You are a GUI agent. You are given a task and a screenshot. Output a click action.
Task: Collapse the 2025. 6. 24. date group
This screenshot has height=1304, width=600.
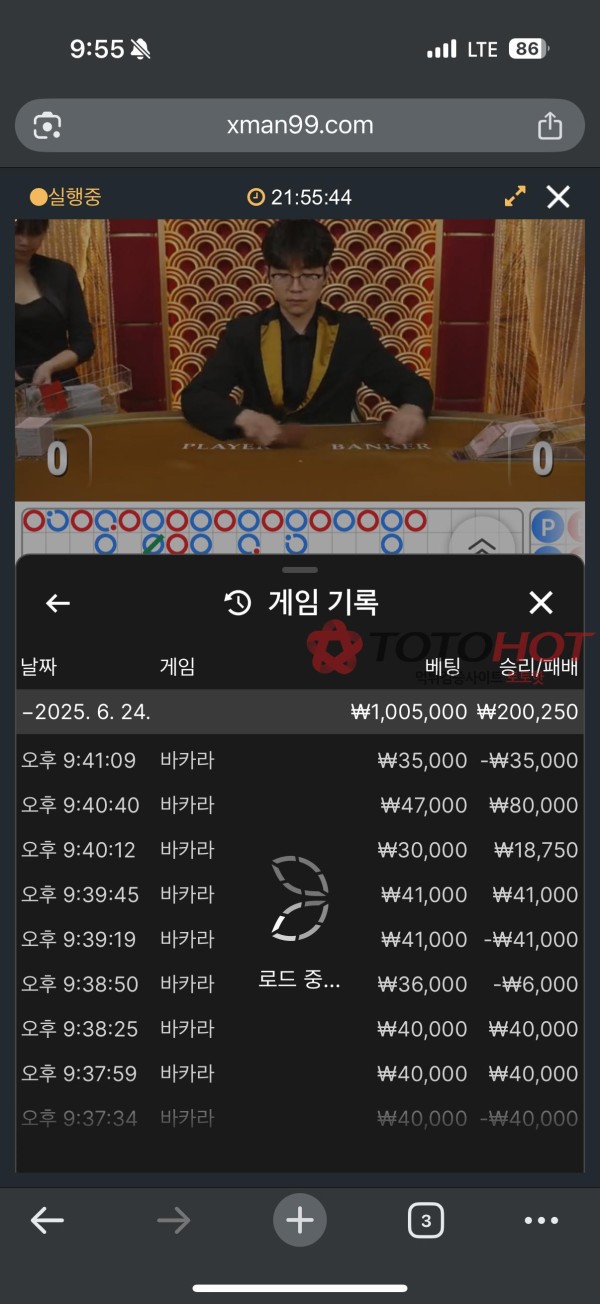(x=88, y=712)
